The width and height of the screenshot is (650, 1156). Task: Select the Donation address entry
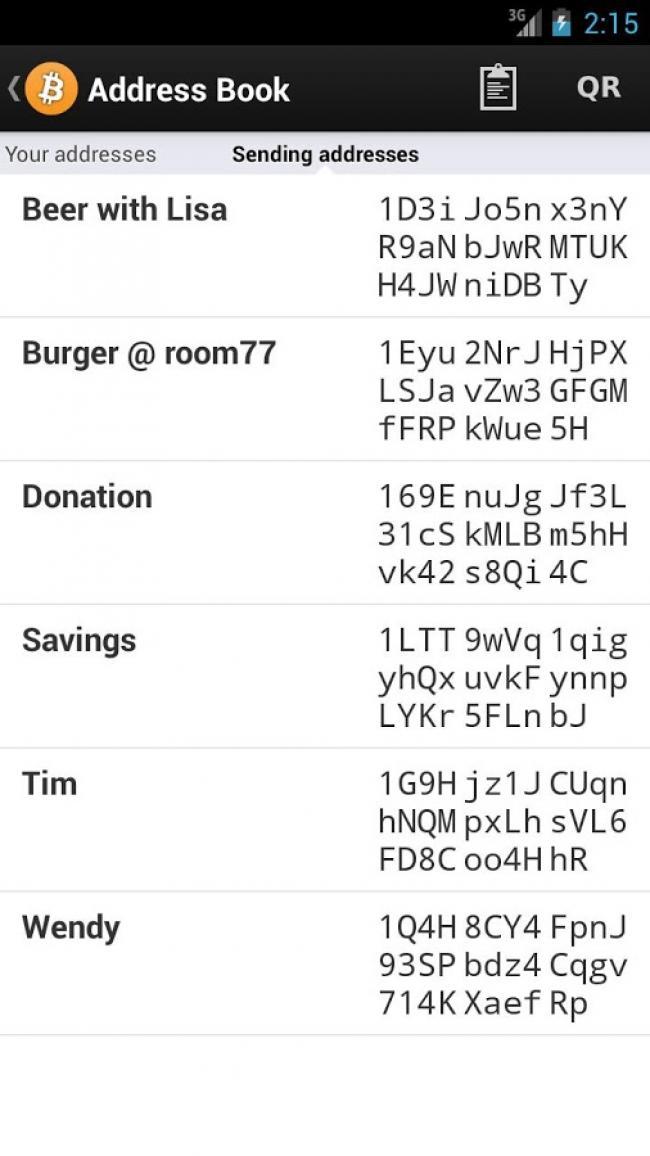click(325, 533)
